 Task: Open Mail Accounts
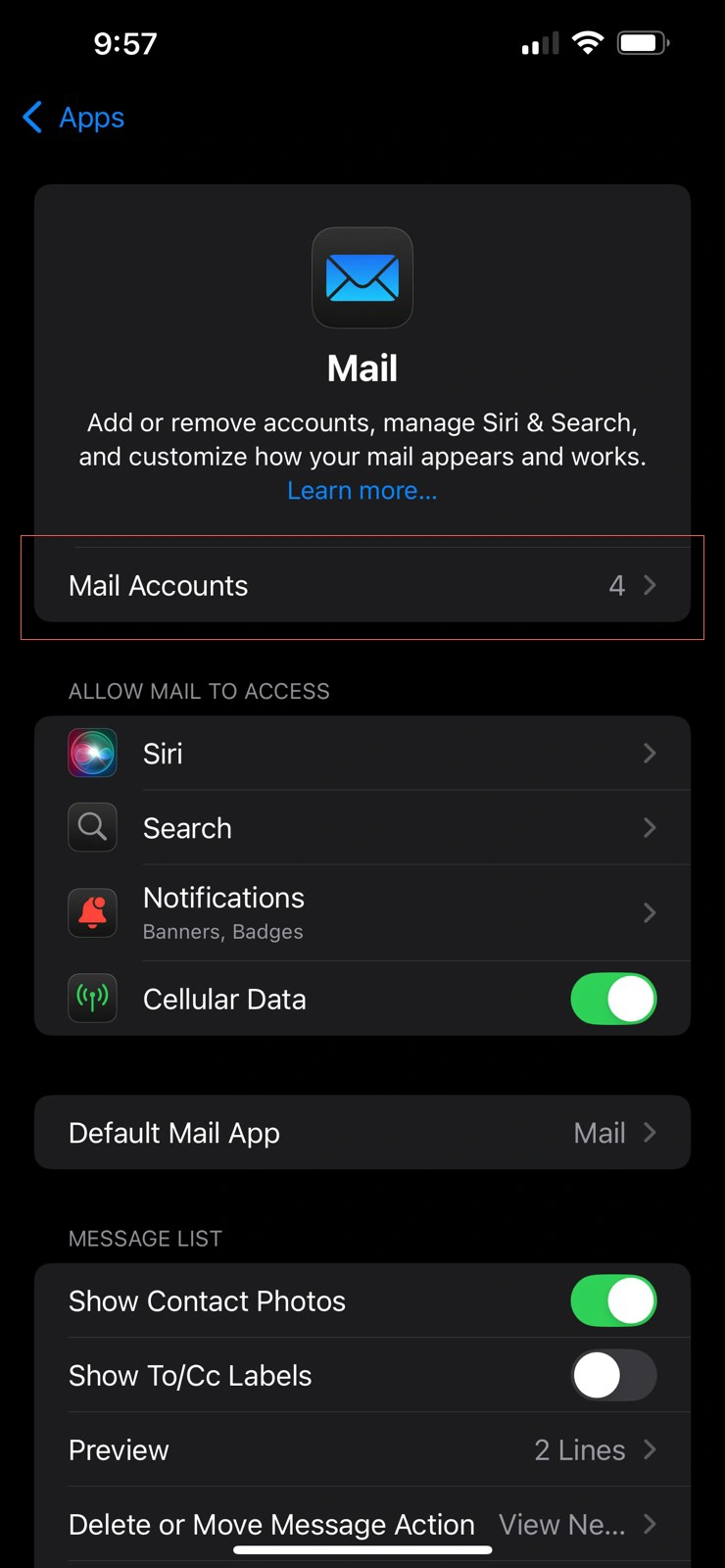pyautogui.click(x=362, y=585)
